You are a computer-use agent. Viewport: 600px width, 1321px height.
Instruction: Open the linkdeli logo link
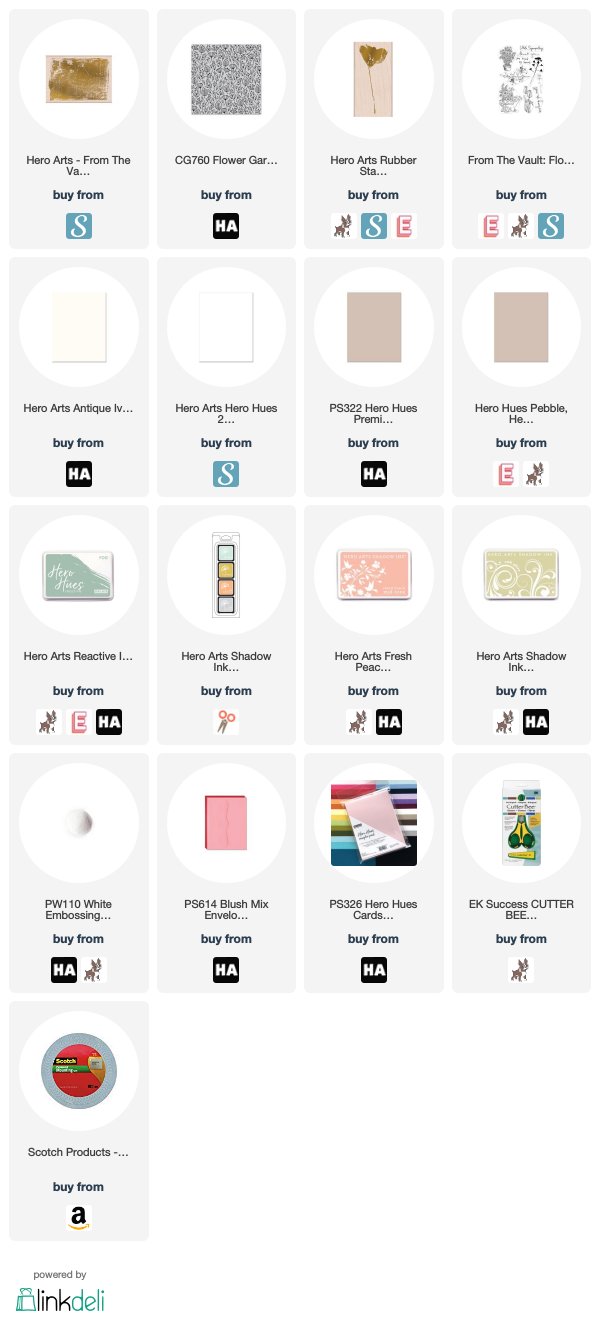[60, 1299]
